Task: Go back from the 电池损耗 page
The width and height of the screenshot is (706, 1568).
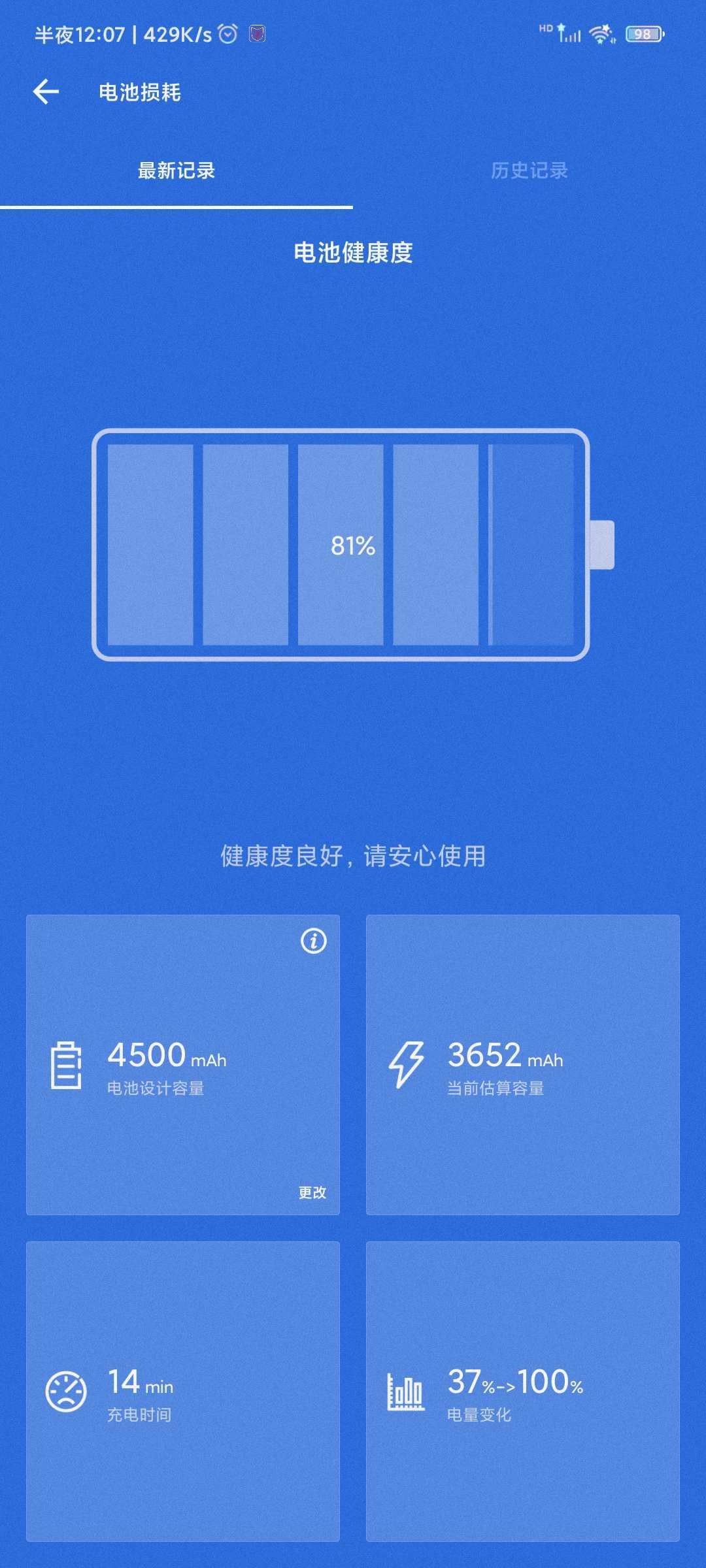Action: (46, 92)
